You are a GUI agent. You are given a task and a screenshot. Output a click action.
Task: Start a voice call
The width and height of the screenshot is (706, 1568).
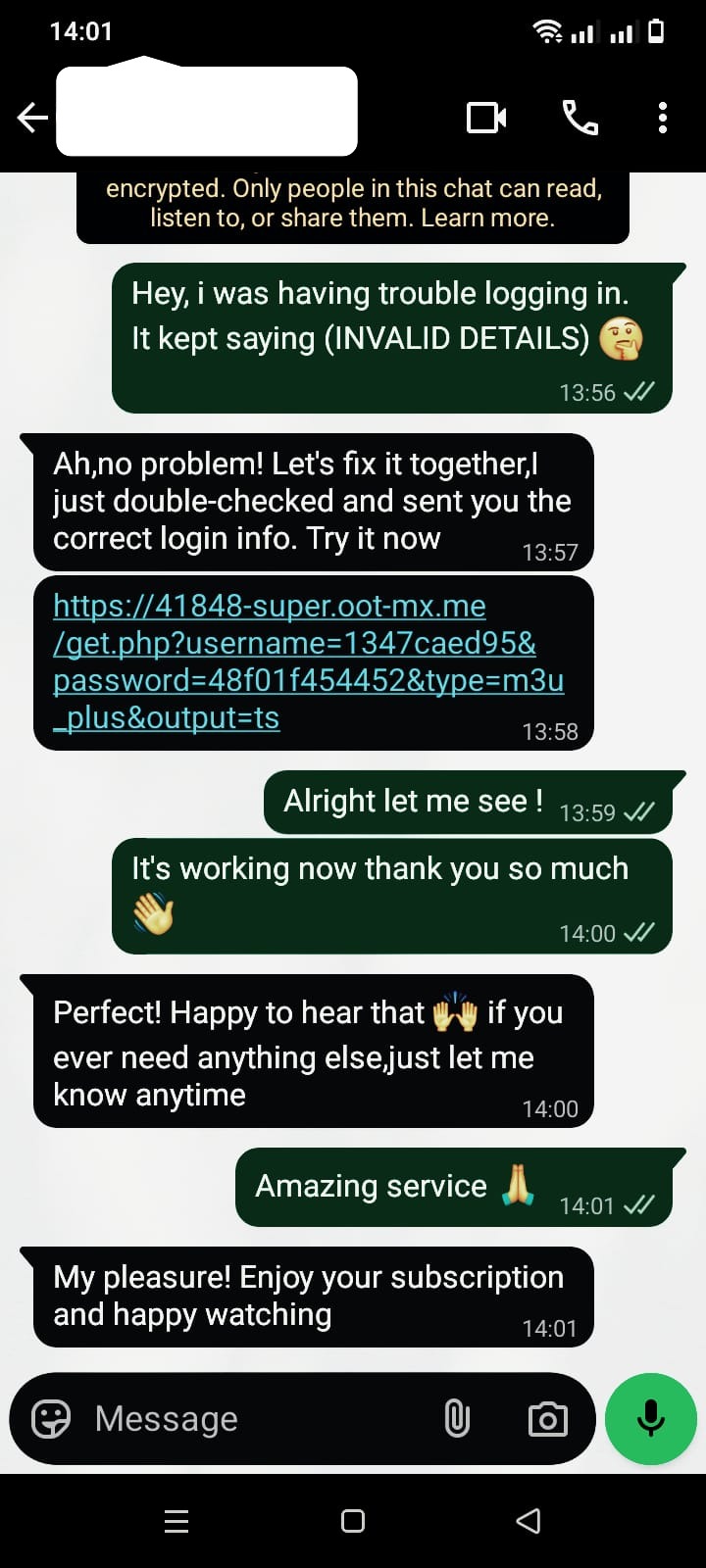point(580,119)
